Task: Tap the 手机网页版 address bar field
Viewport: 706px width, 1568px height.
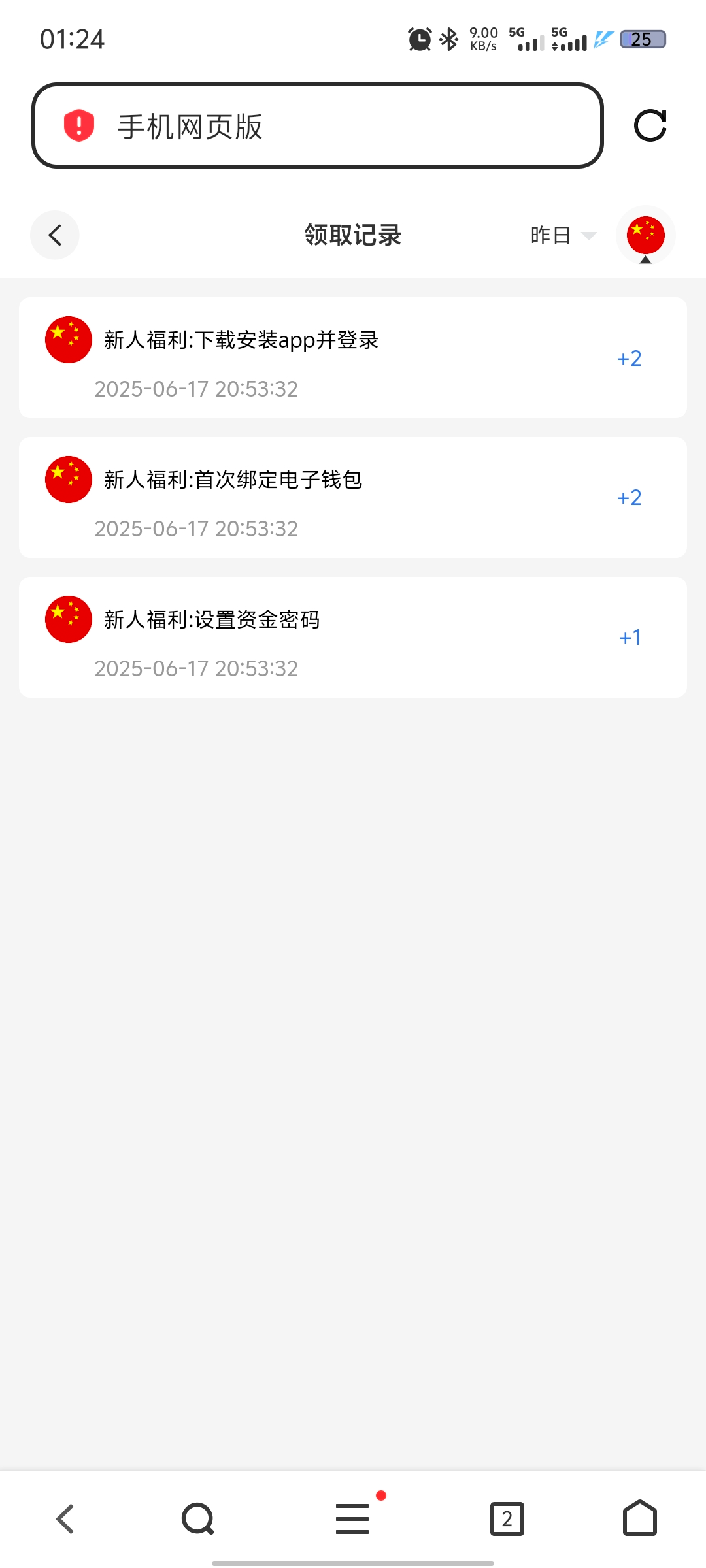Action: [x=320, y=127]
